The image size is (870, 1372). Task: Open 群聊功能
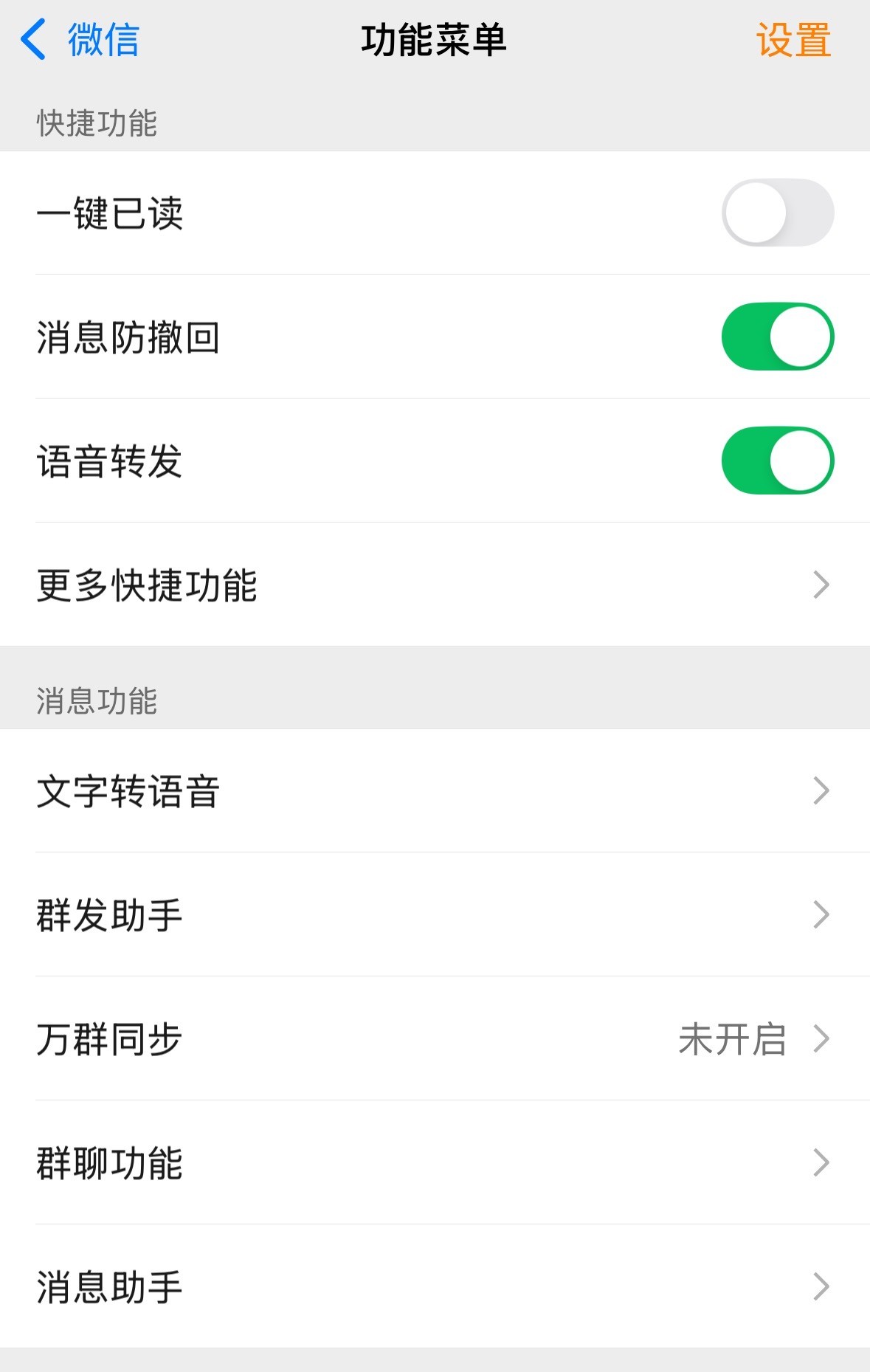click(x=435, y=1163)
